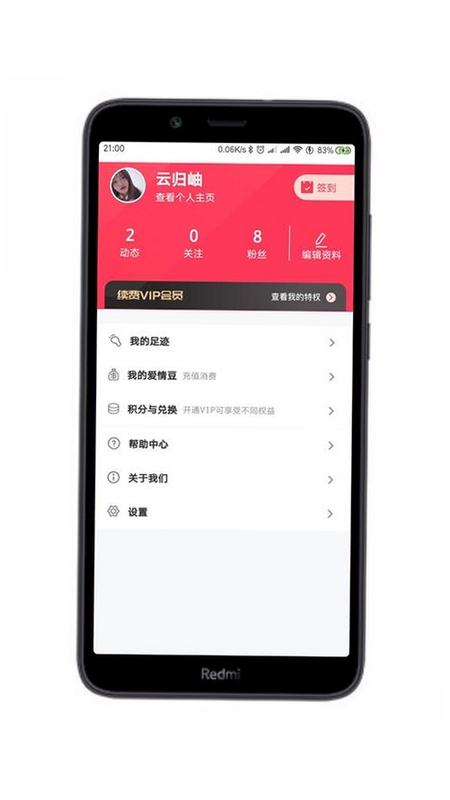Tap the 签到 check-in button
Screen dimensions: 450x800
tap(323, 187)
